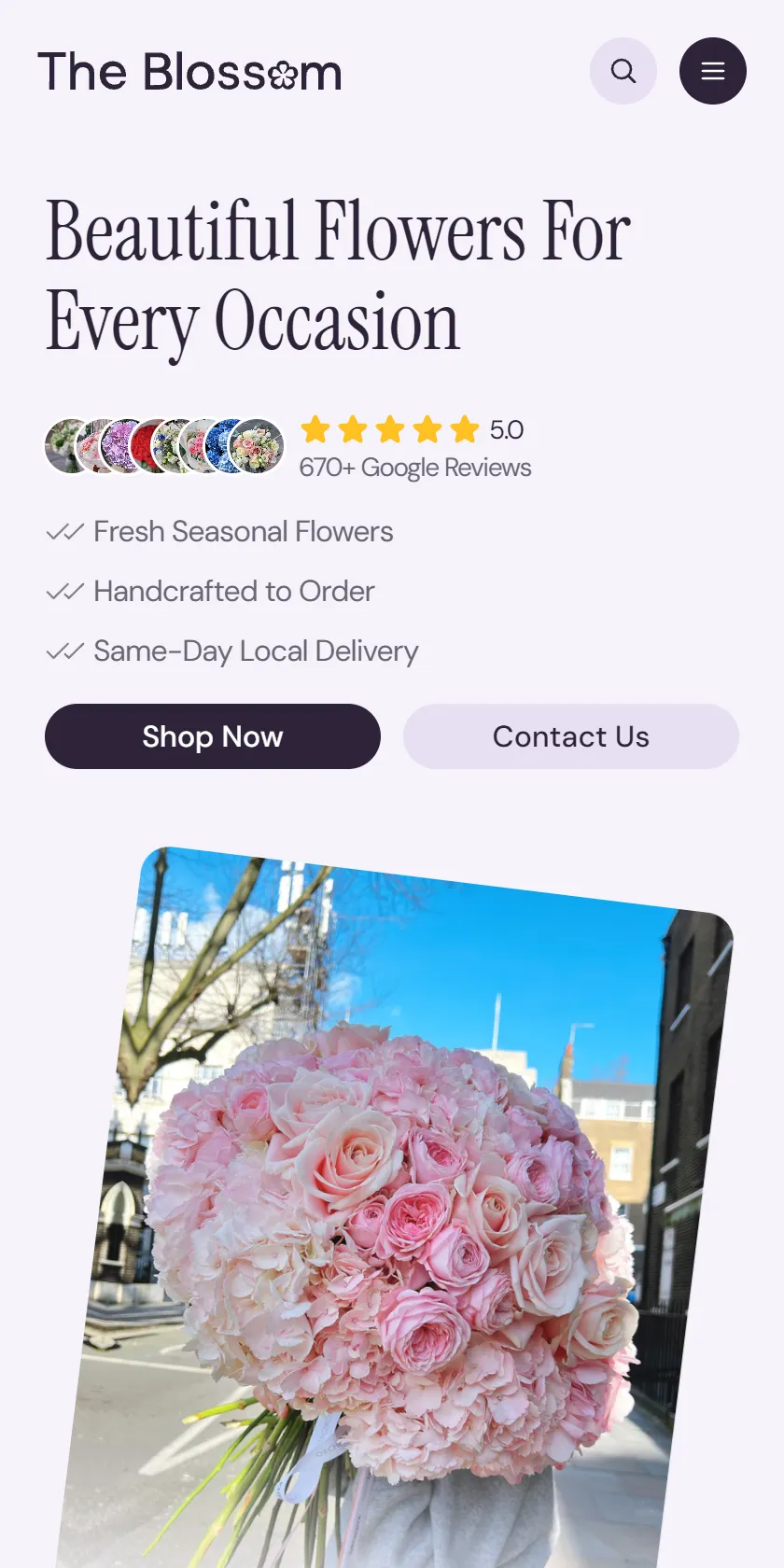Open the hamburger menu
784x1568 pixels.
coord(713,71)
